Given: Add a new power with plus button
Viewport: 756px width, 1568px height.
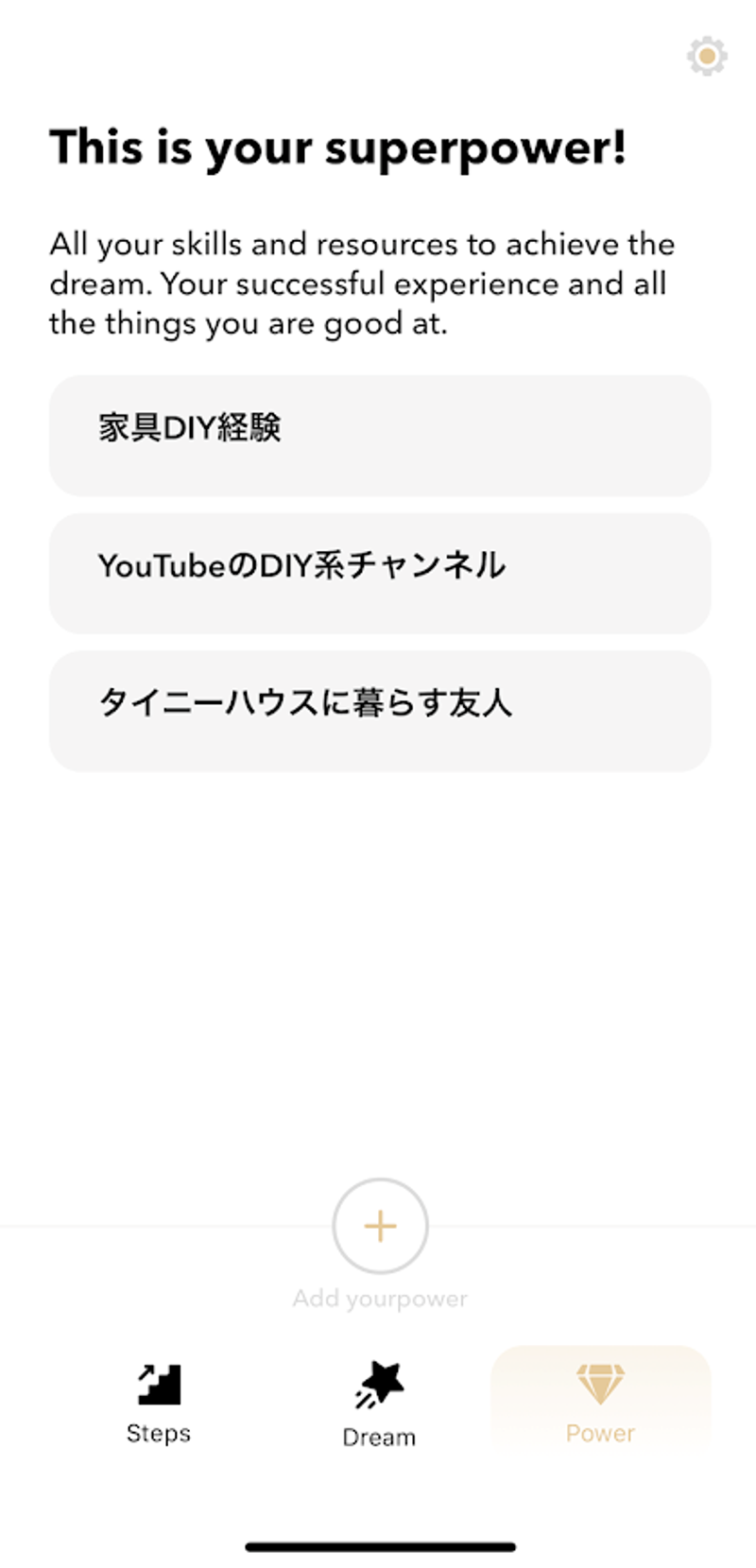Looking at the screenshot, I should point(380,1226).
